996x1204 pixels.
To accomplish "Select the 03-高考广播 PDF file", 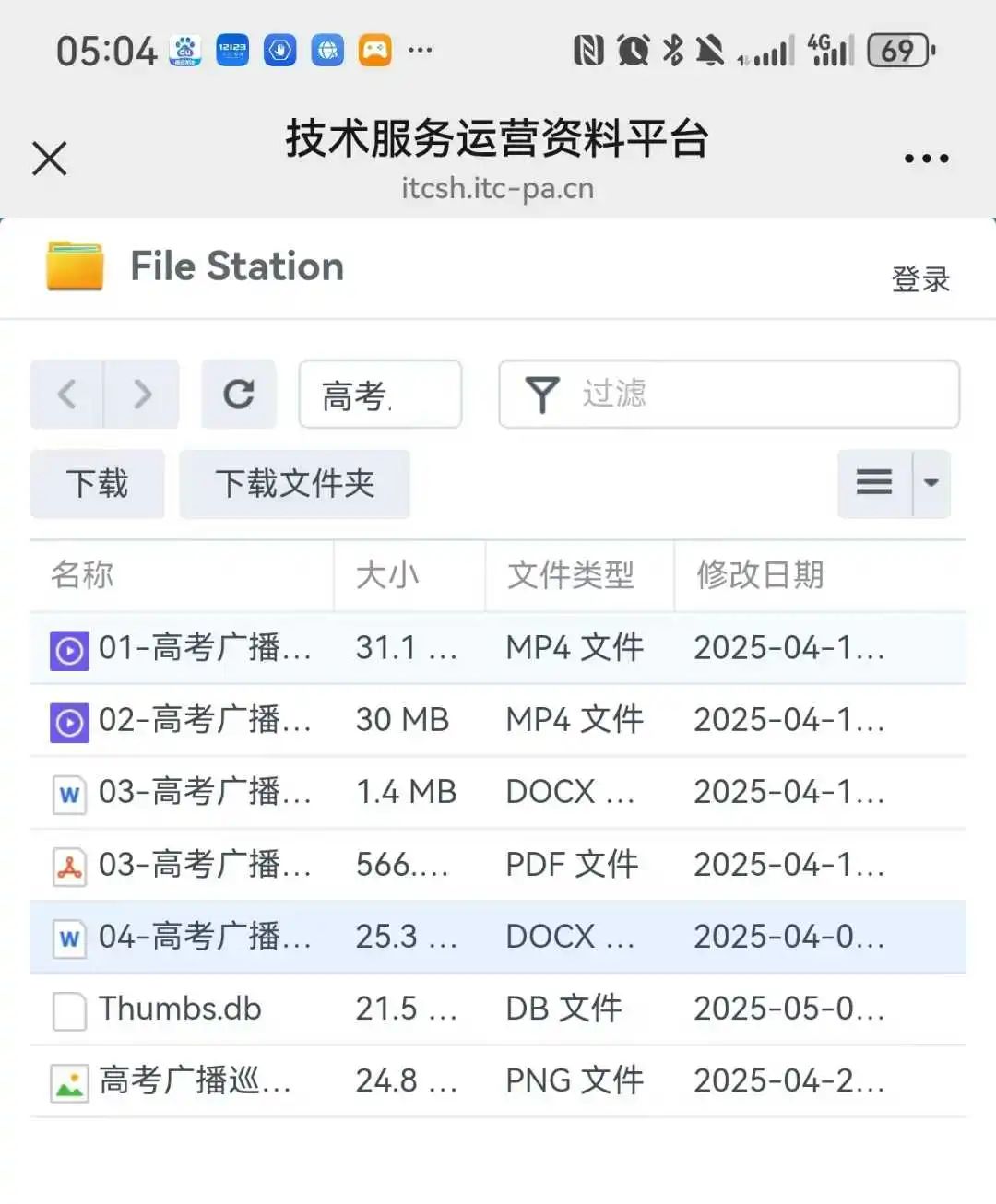I will [x=205, y=865].
